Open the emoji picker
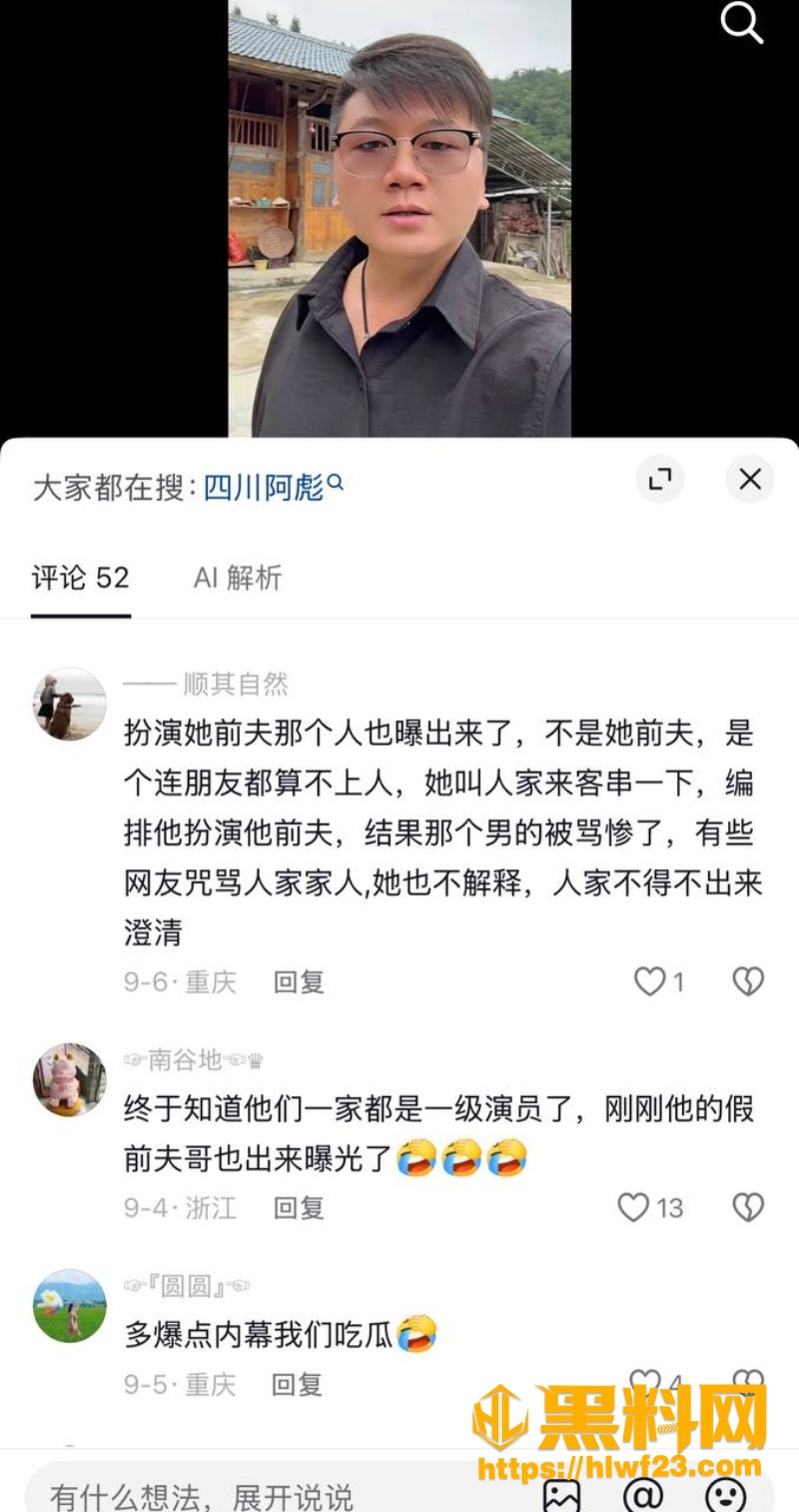This screenshot has height=1512, width=799. [725, 1495]
